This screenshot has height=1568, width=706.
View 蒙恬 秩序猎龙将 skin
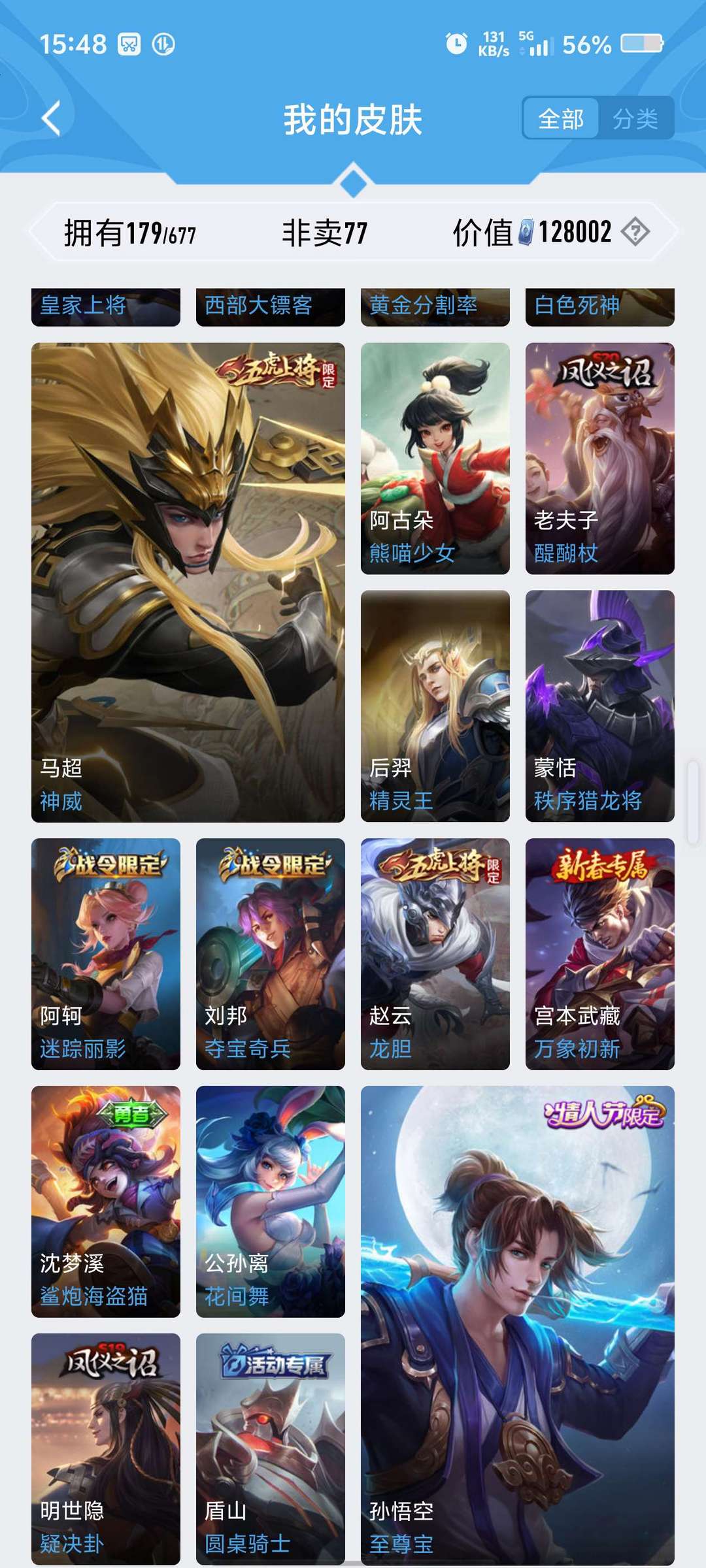[600, 706]
